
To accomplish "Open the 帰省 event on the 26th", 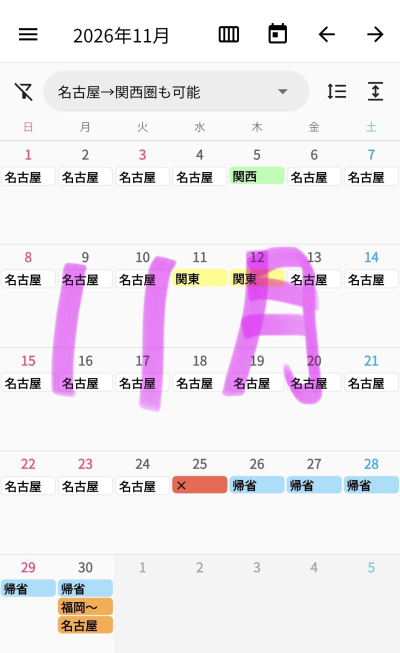I will [257, 485].
